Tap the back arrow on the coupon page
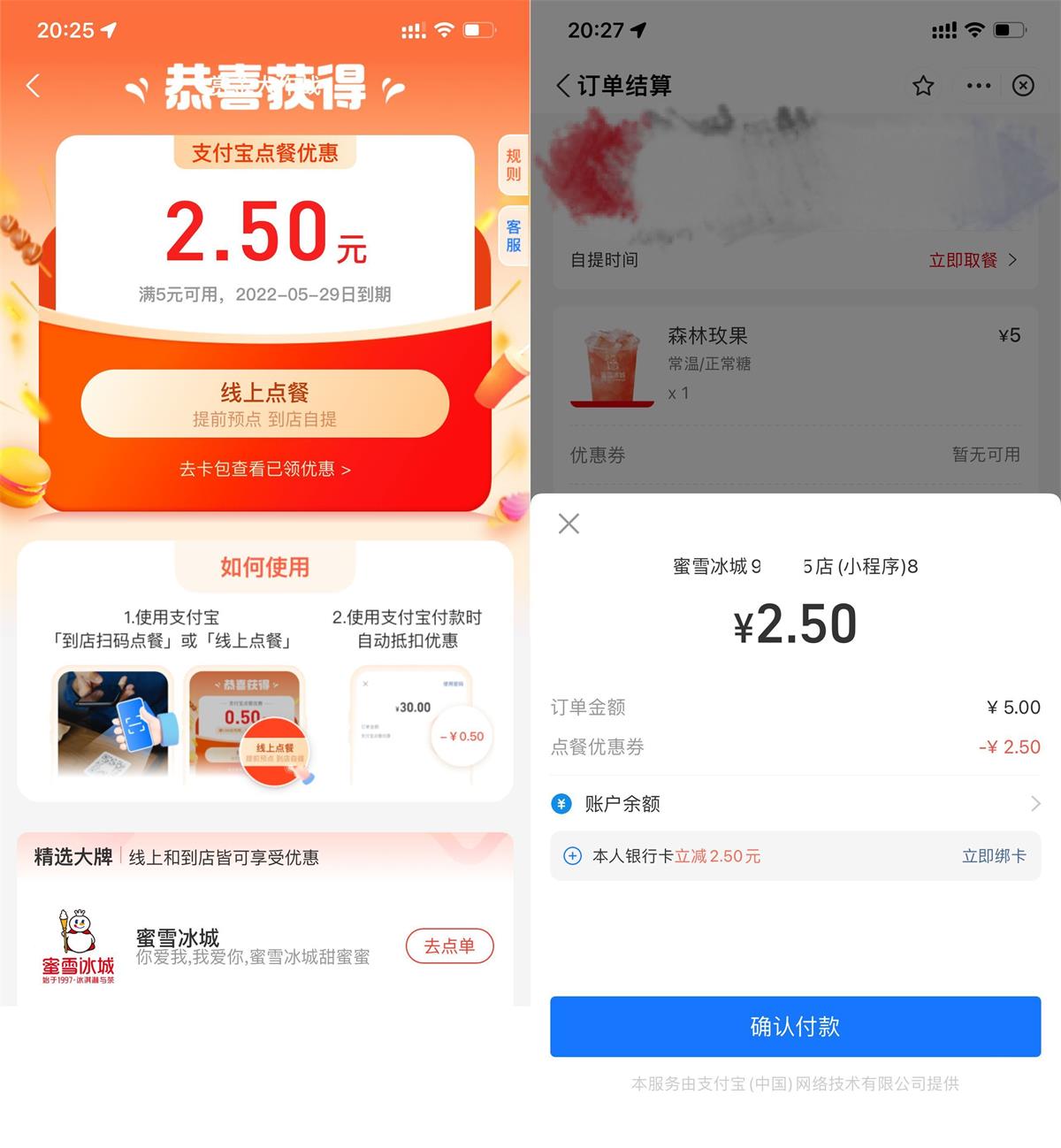The height and width of the screenshot is (1148, 1061). [x=34, y=85]
